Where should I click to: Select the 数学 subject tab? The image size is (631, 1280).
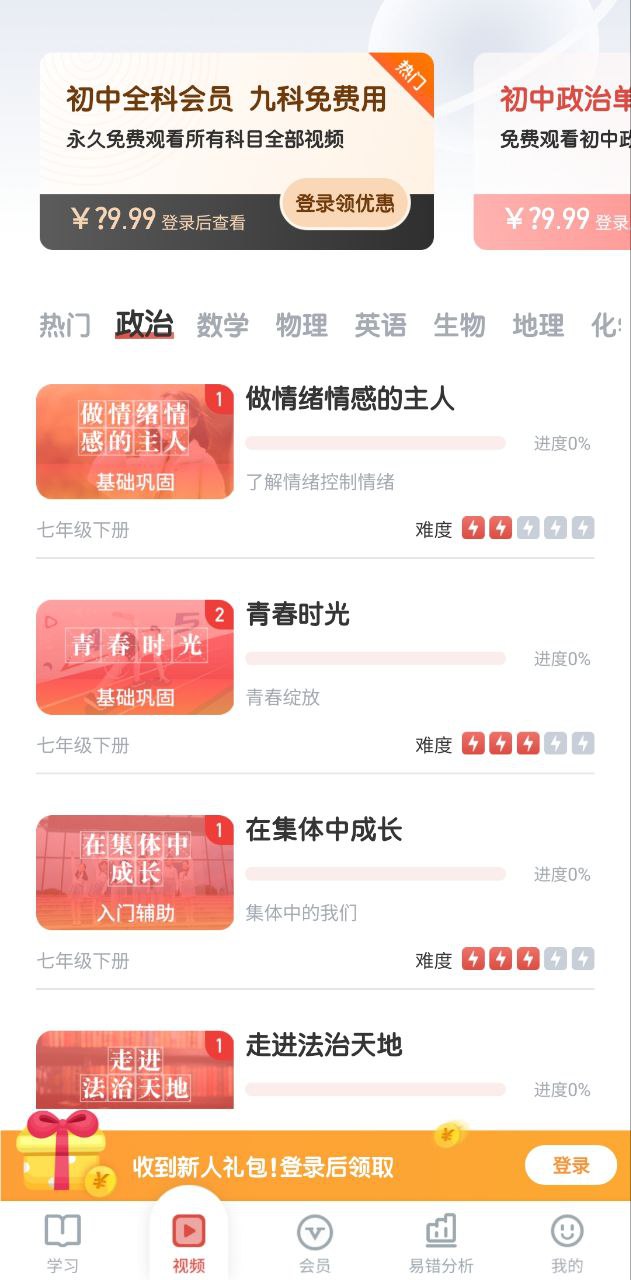[x=222, y=325]
